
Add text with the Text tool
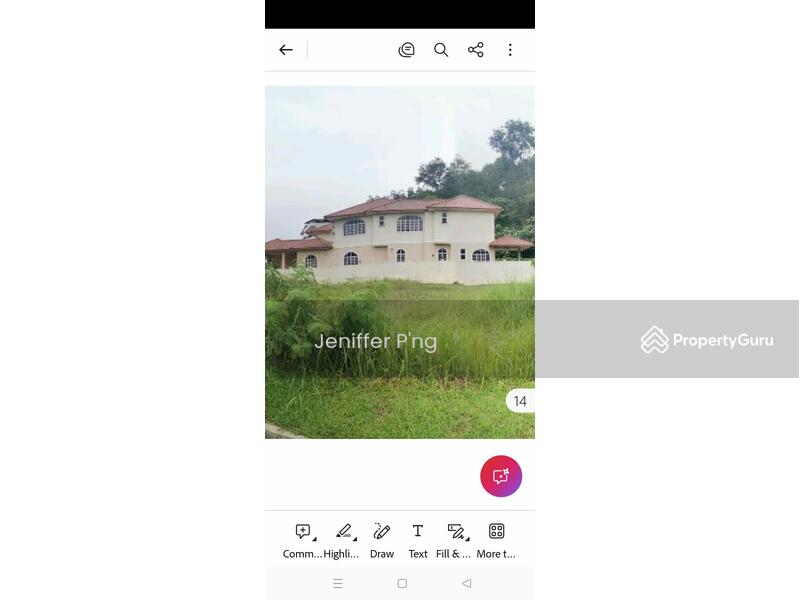418,539
